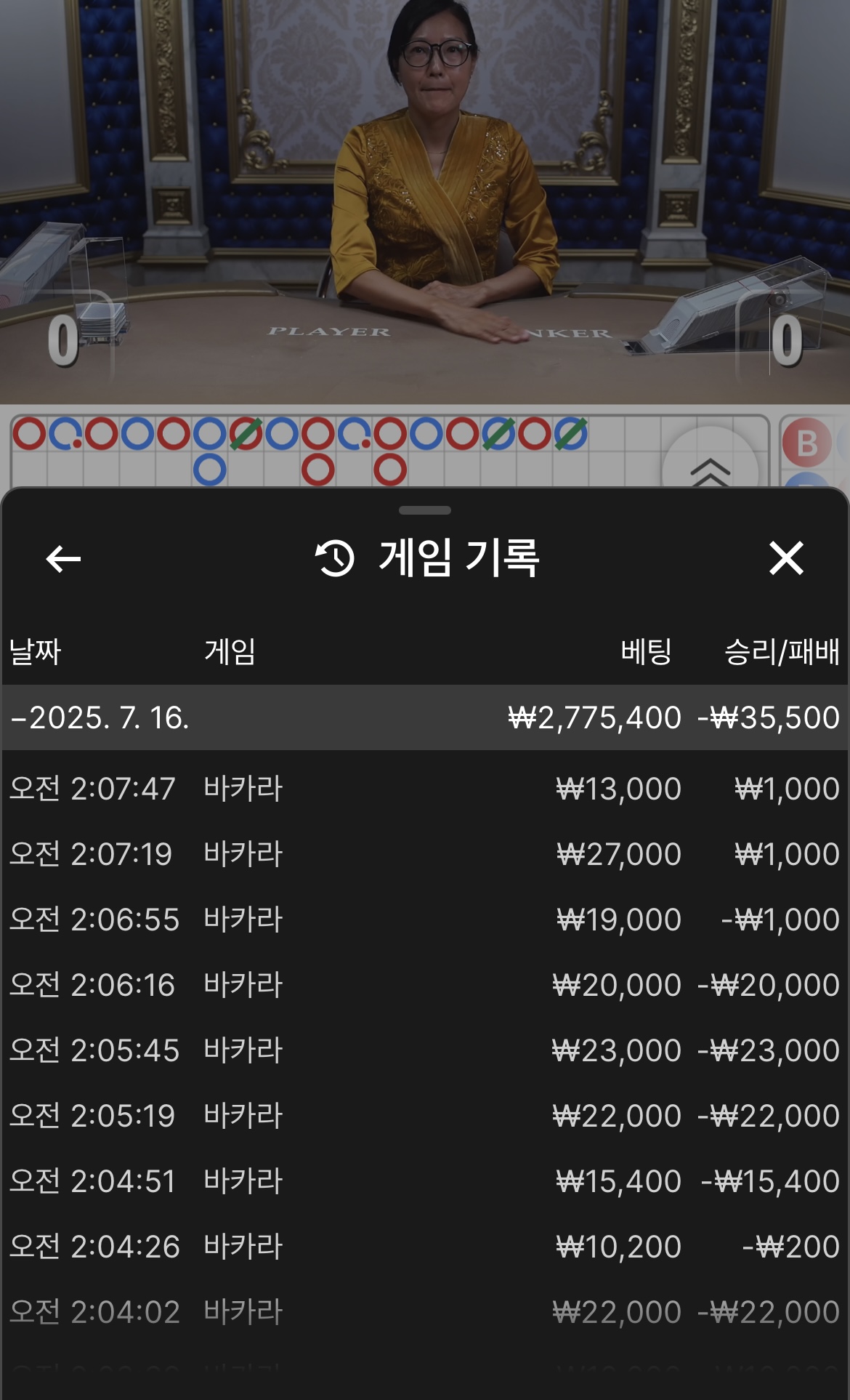This screenshot has width=850, height=1400.
Task: Open the 오전 2:06:55 baccarat record
Action: (425, 920)
